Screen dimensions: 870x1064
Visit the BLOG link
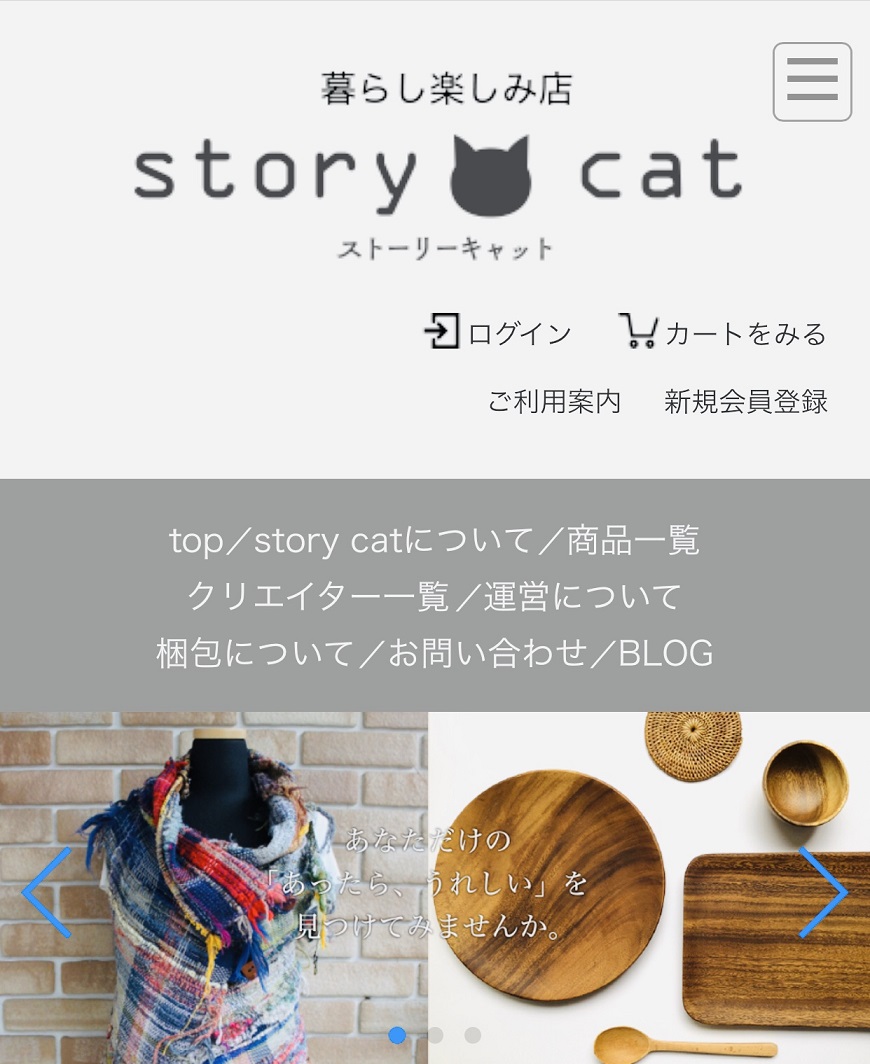666,653
